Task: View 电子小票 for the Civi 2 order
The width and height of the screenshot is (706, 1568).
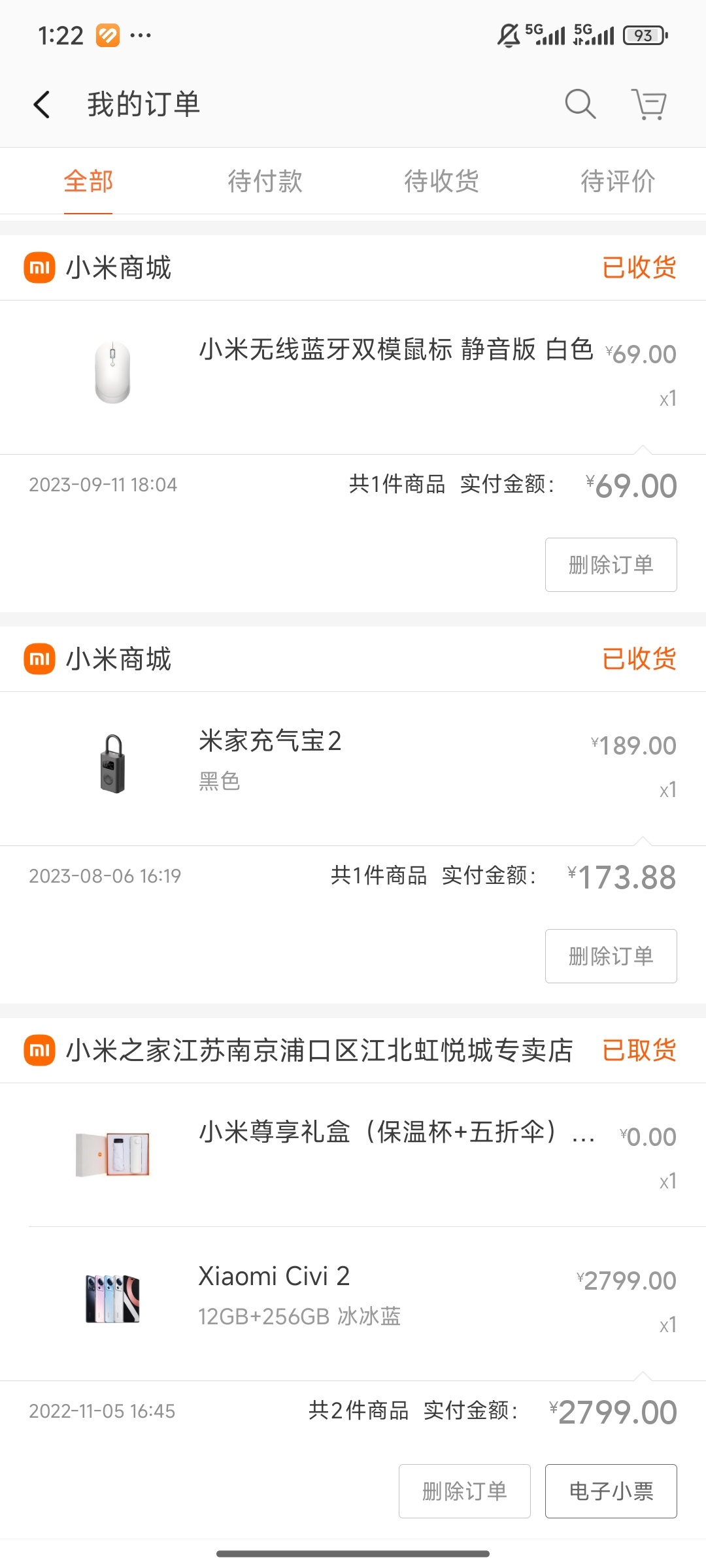Action: (611, 1491)
